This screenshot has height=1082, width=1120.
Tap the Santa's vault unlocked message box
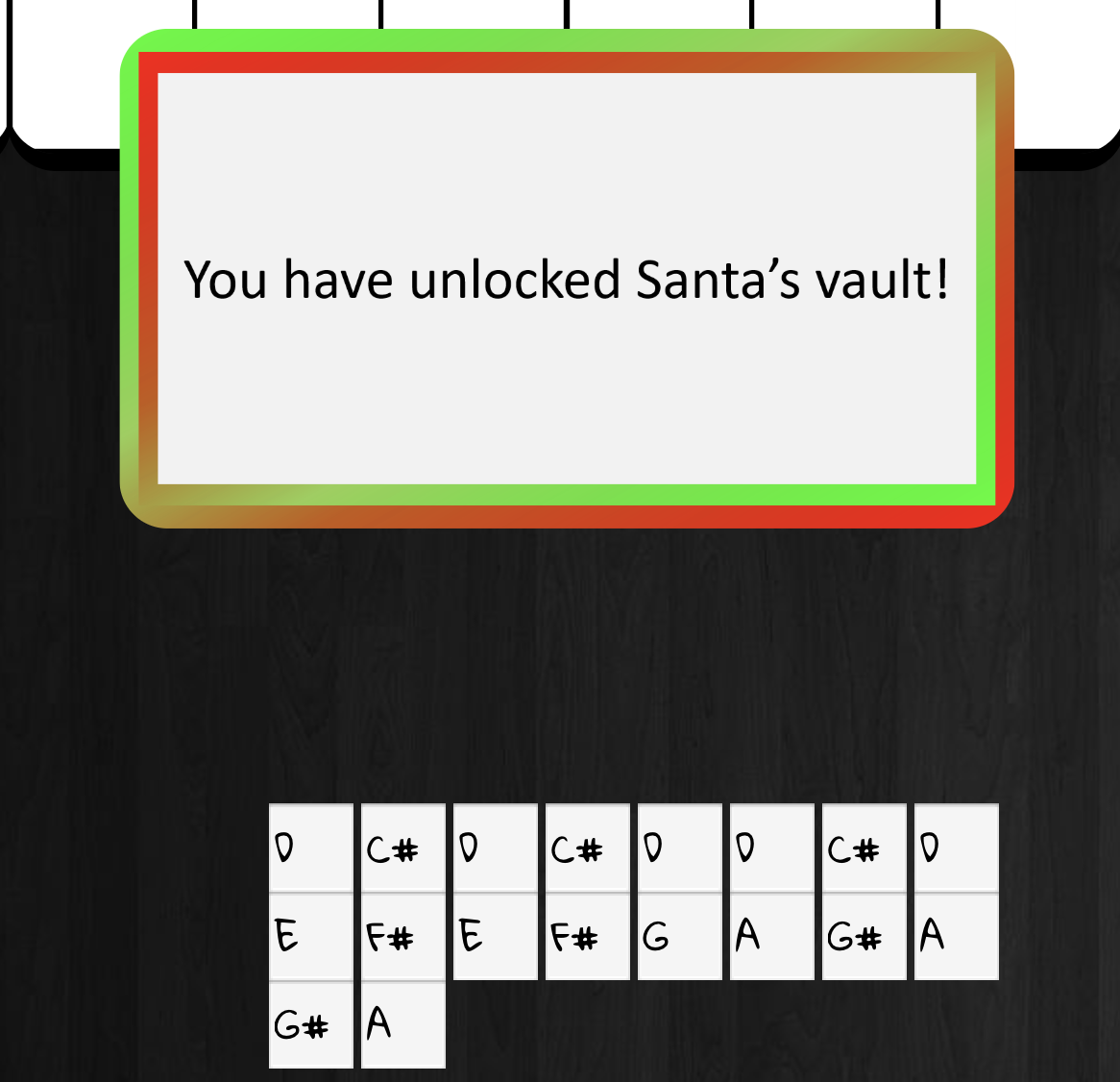tap(567, 279)
